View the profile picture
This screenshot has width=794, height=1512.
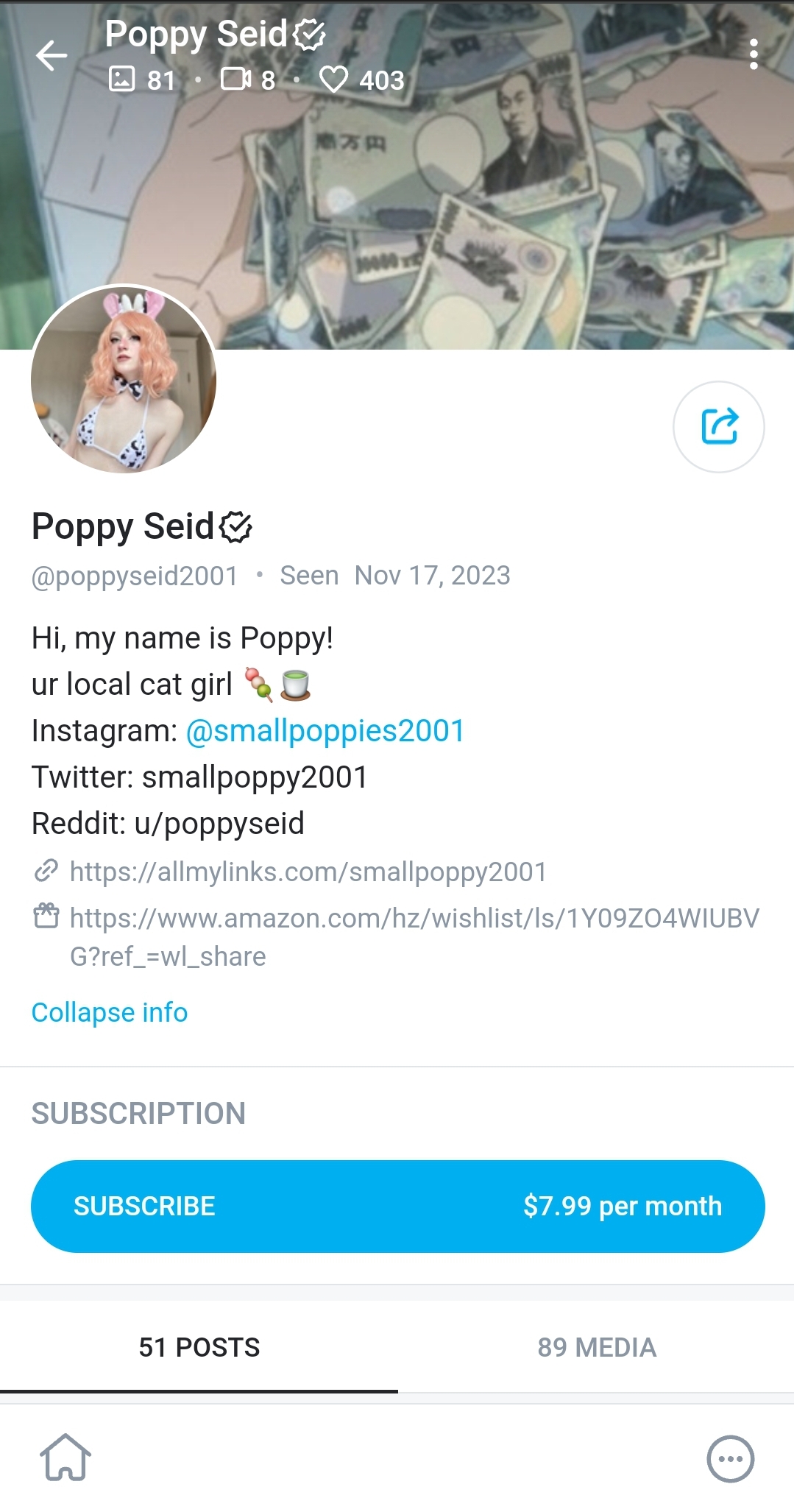[124, 379]
